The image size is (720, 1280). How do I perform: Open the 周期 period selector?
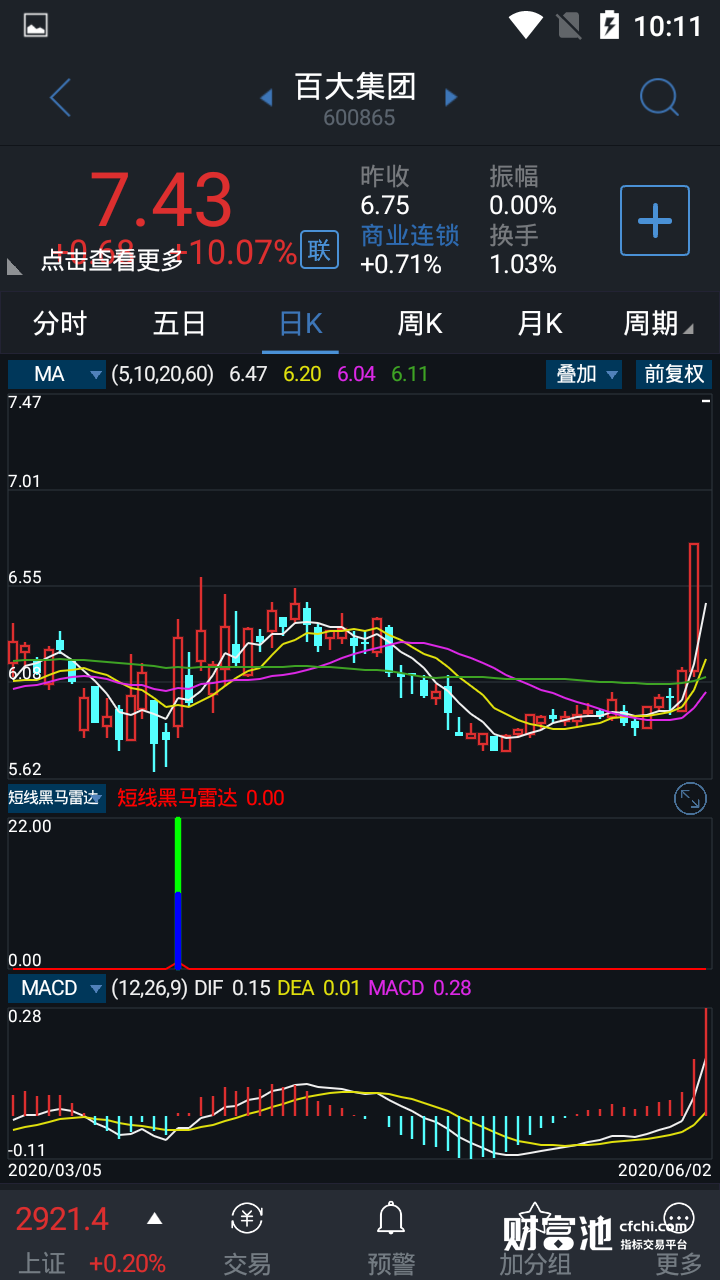656,324
